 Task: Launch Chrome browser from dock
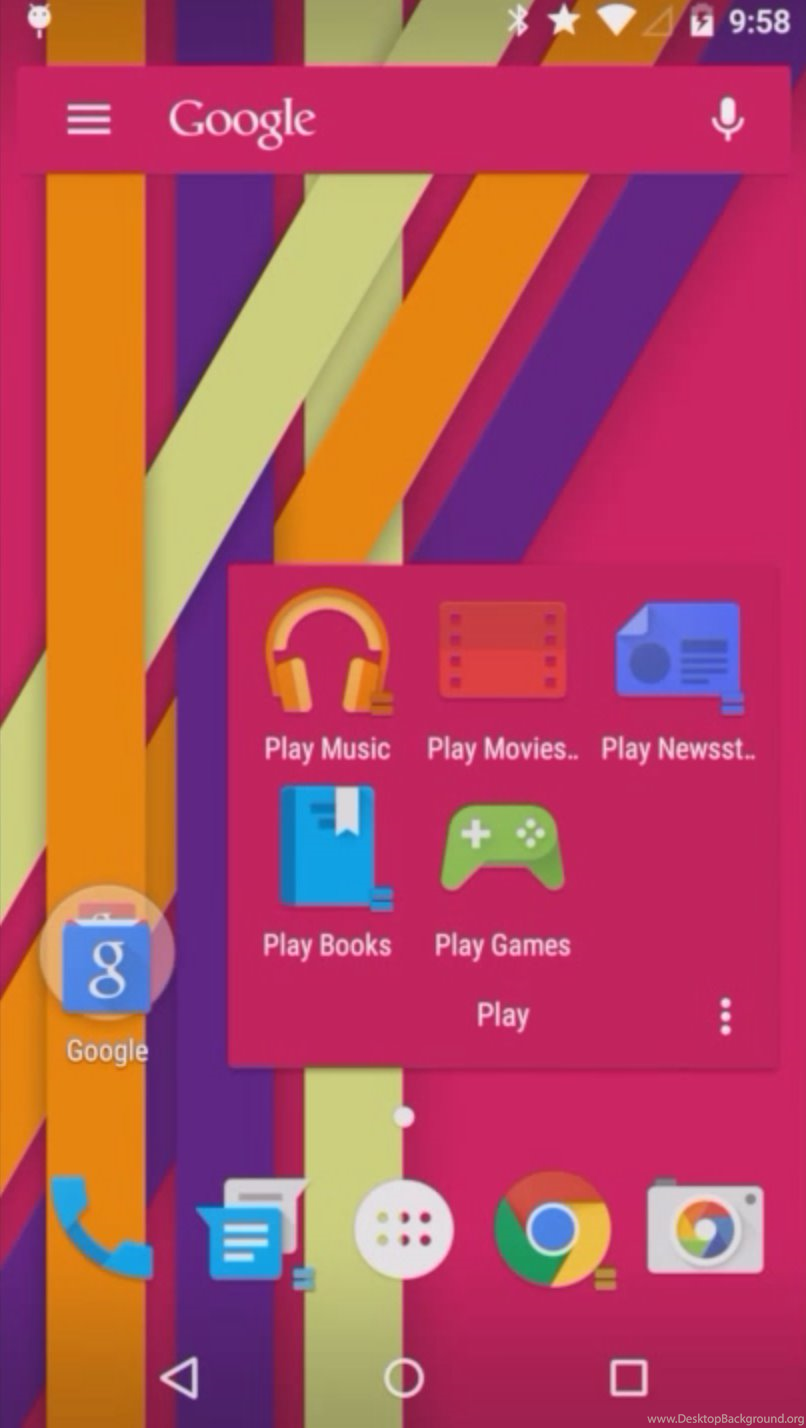coord(553,1229)
